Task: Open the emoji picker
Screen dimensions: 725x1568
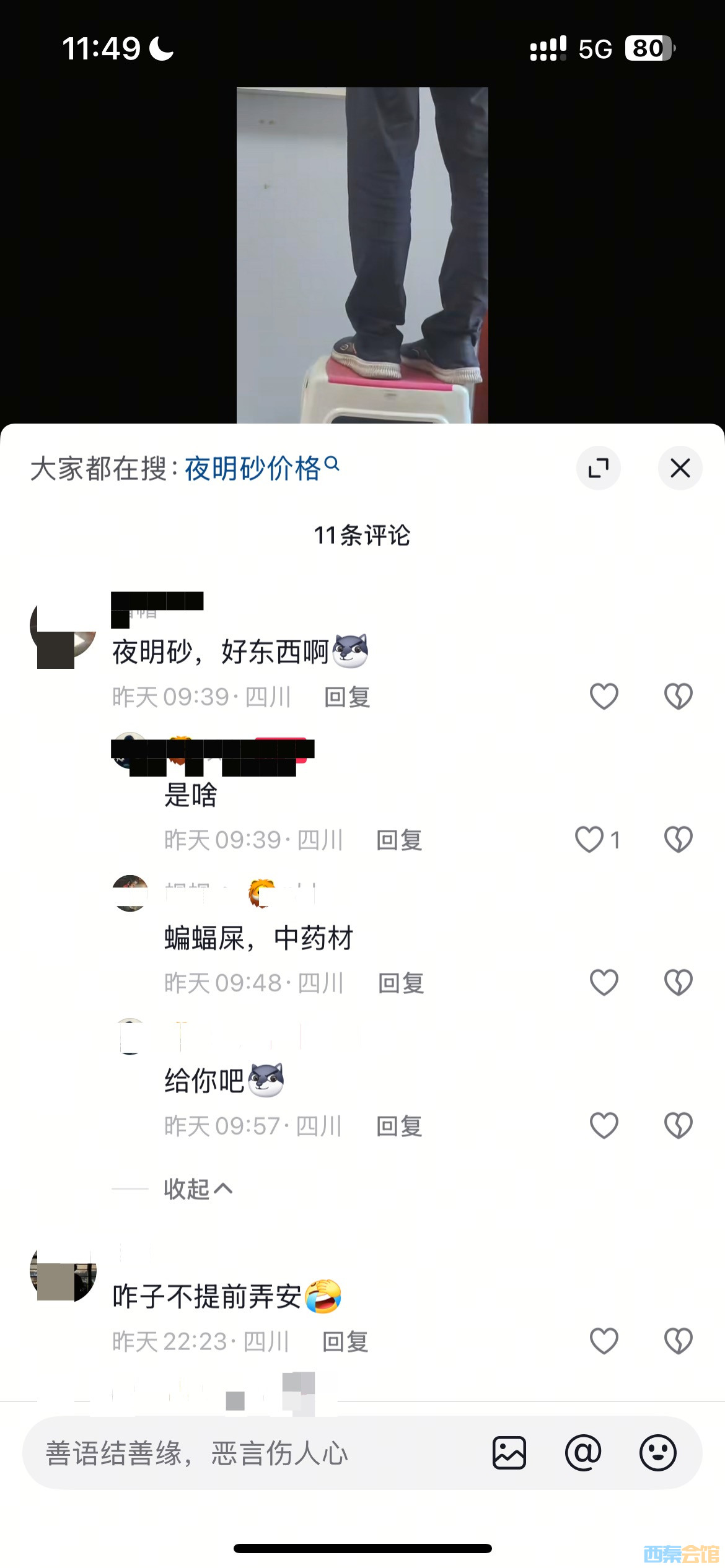Action: [657, 1453]
